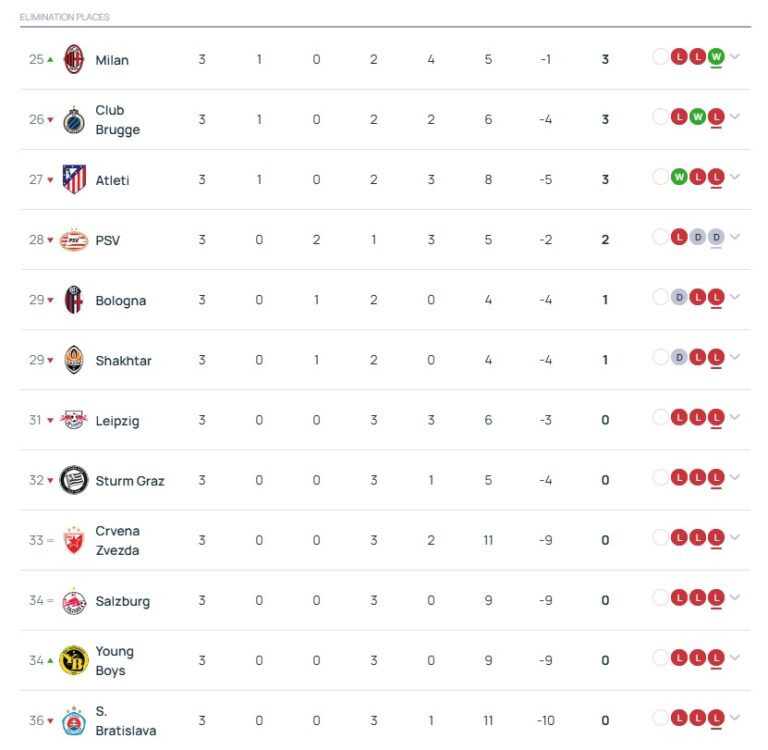The height and width of the screenshot is (750, 768).
Task: Expand the Atleti row details
Action: point(735,177)
